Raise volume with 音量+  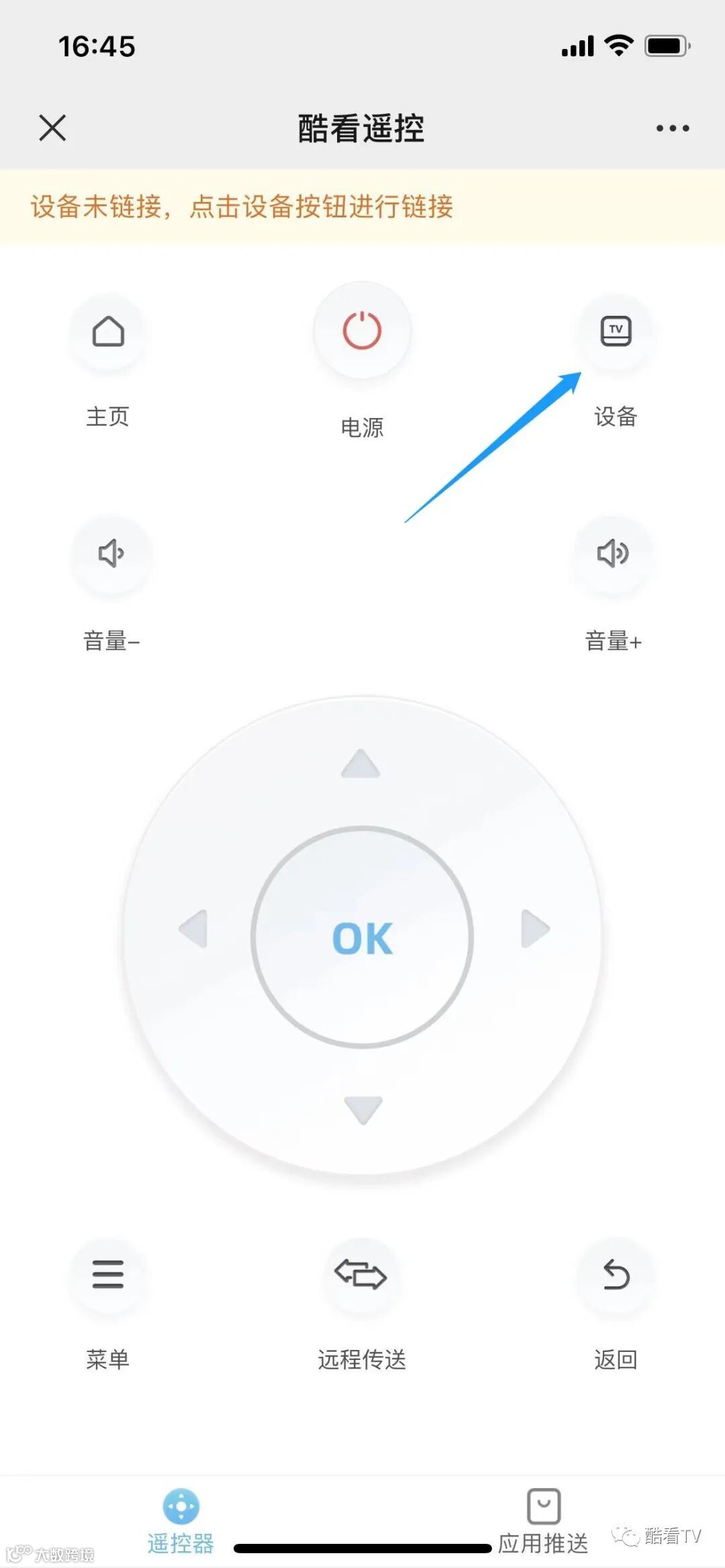(613, 554)
